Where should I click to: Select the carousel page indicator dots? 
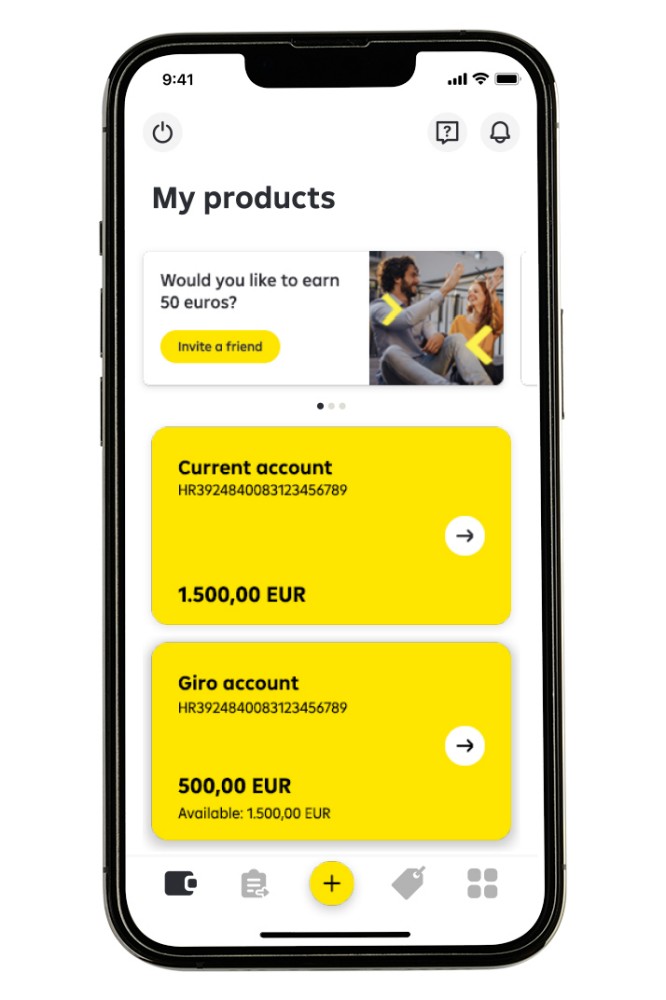coord(331,406)
